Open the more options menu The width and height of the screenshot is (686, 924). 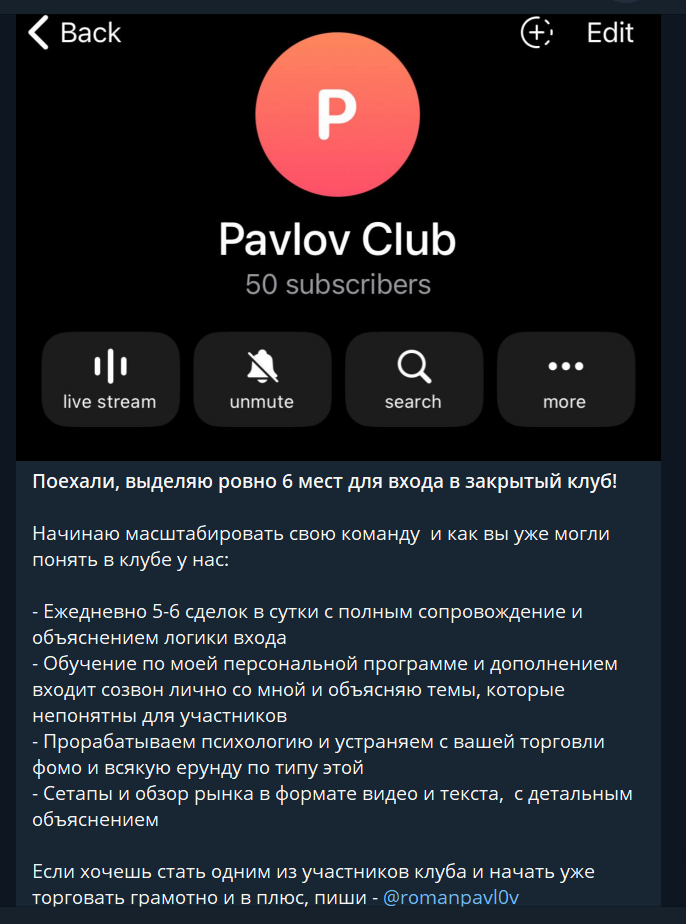click(x=565, y=380)
